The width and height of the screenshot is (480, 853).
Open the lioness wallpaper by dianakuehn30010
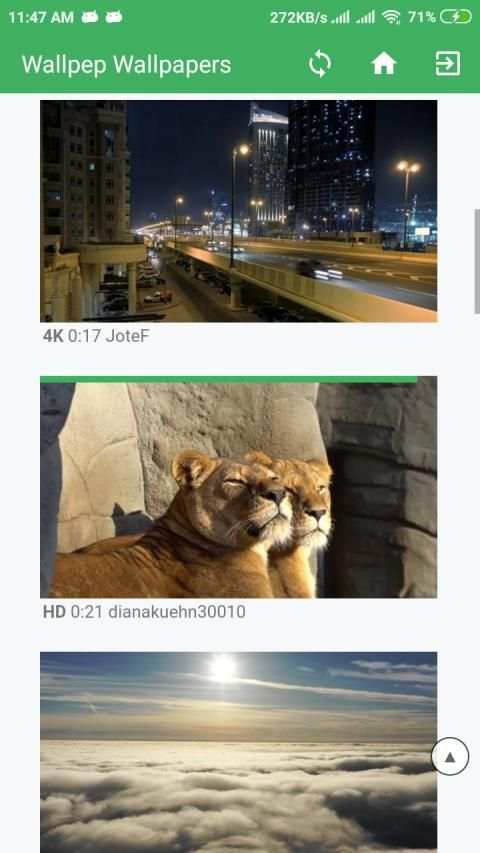[x=238, y=487]
